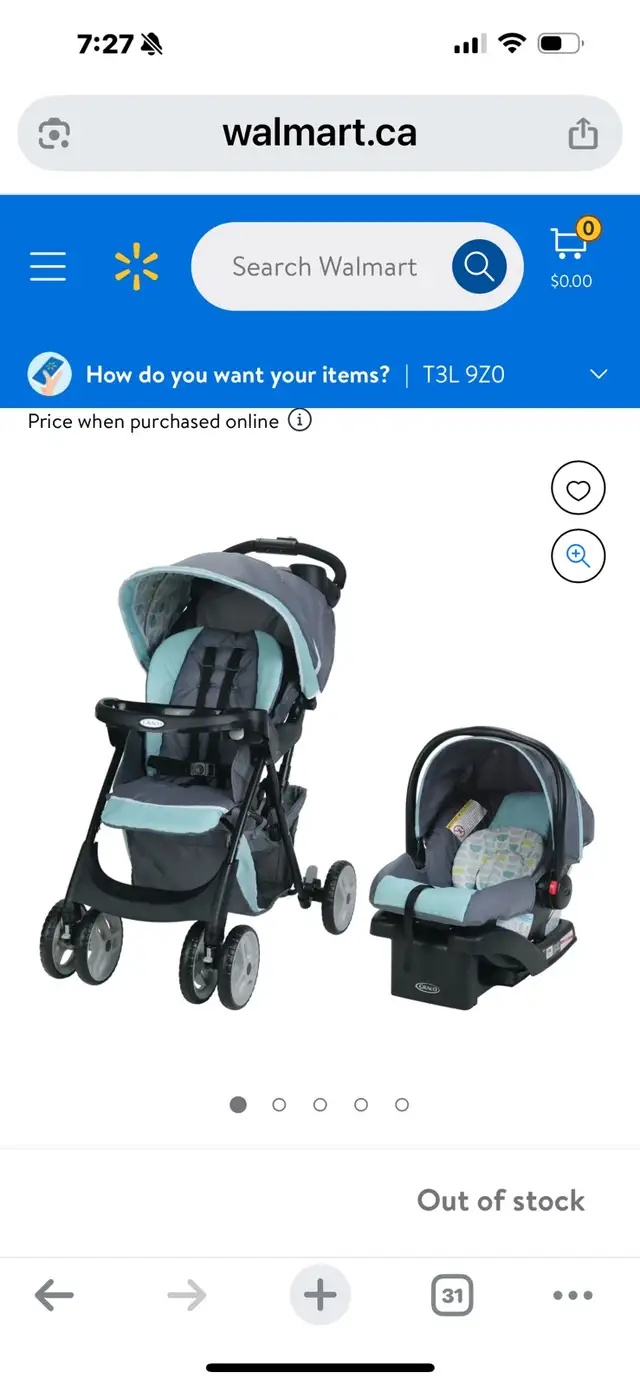Screen dimensions: 640x1386
Task: Jump to the last image dot
Action: (402, 1105)
